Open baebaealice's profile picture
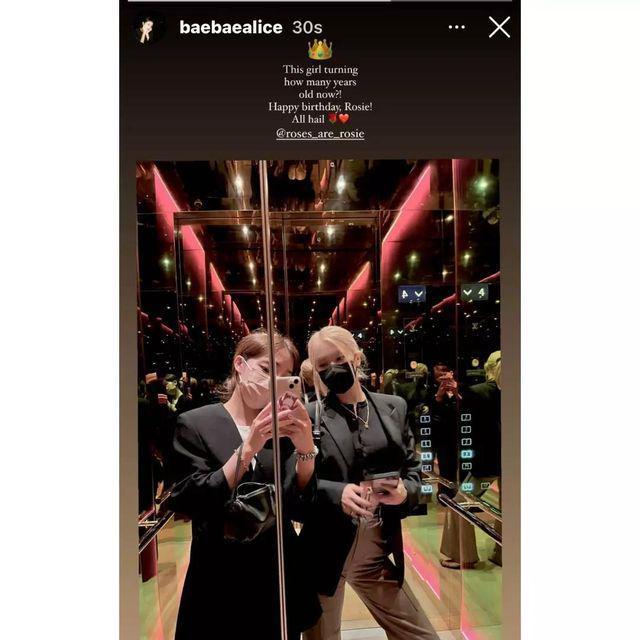The width and height of the screenshot is (640, 640). 148,28
